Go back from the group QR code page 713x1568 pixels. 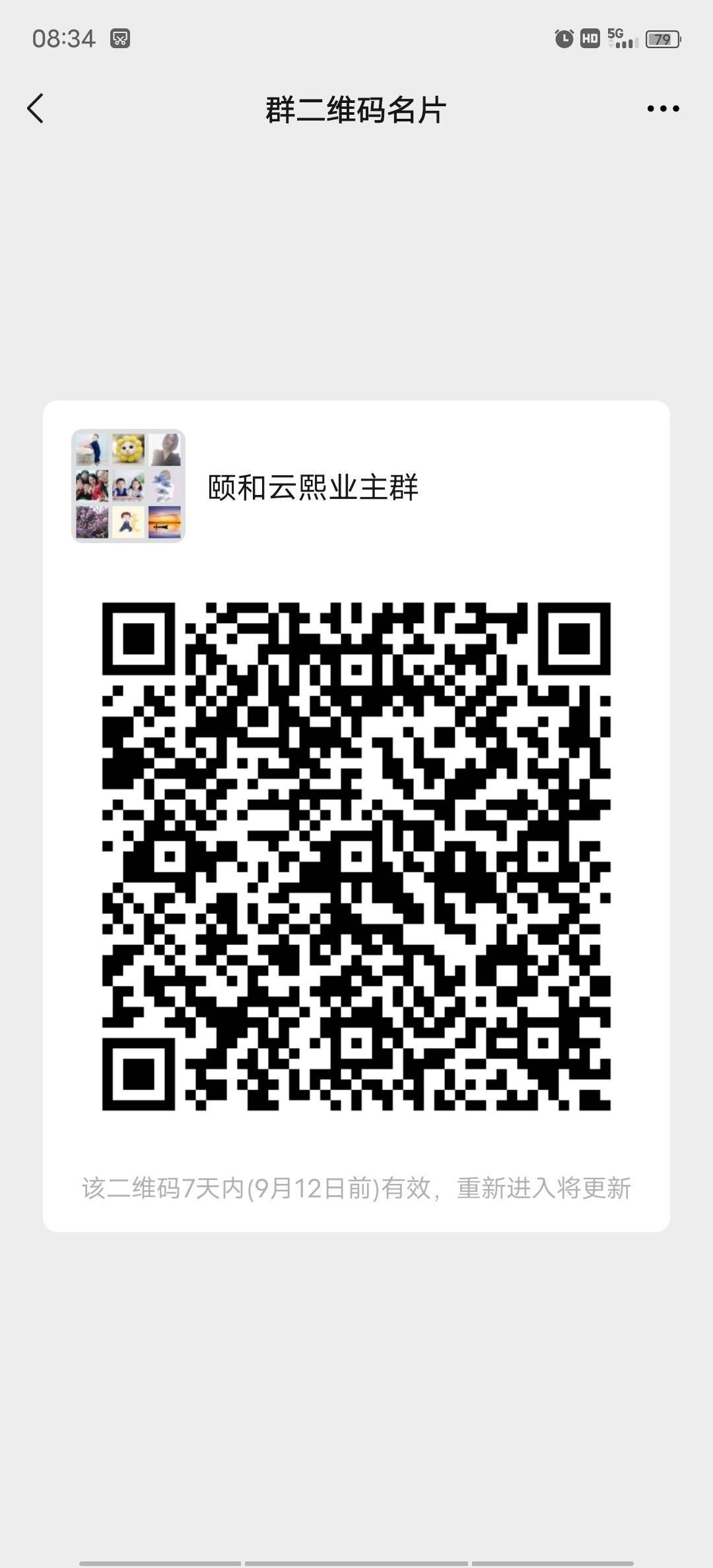point(36,109)
